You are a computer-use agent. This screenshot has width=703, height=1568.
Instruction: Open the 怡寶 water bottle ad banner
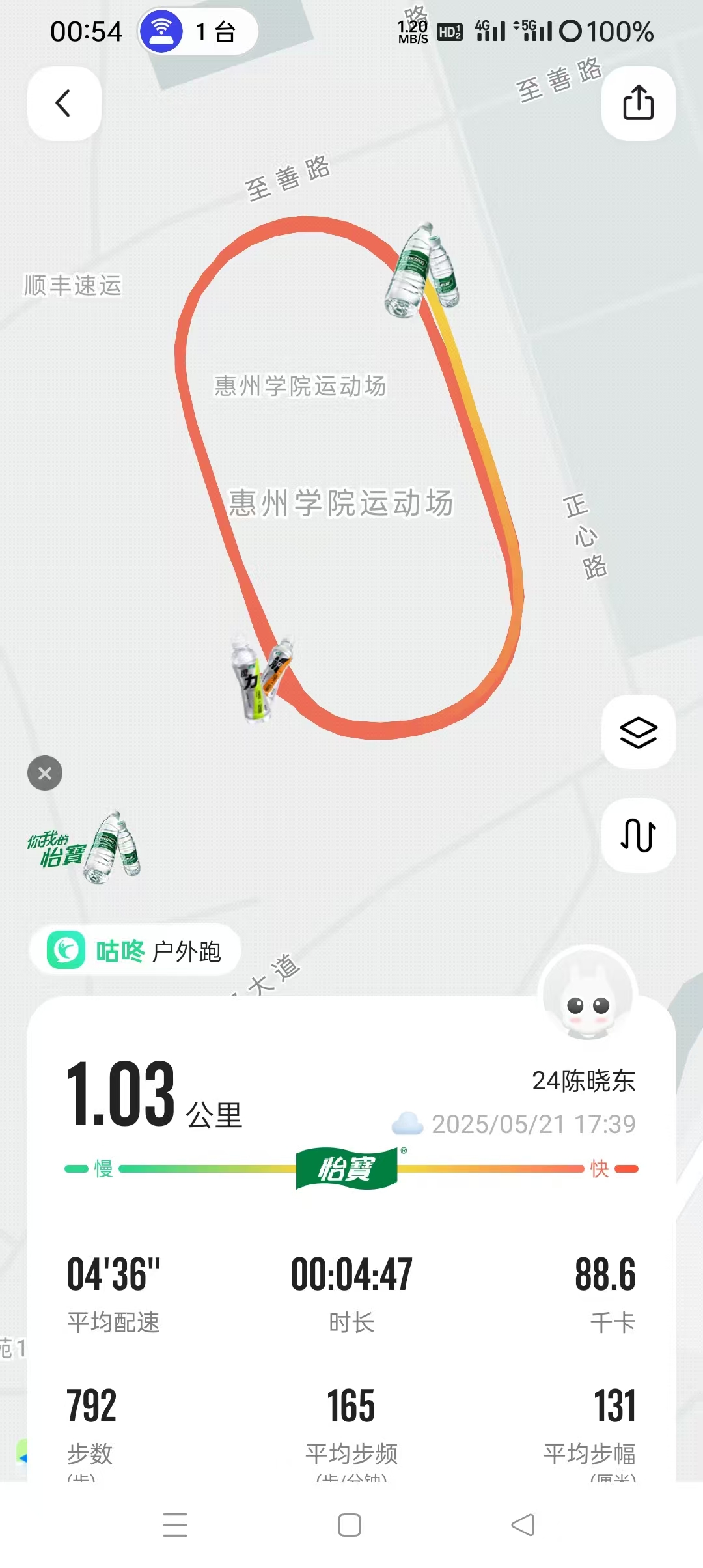[x=85, y=848]
